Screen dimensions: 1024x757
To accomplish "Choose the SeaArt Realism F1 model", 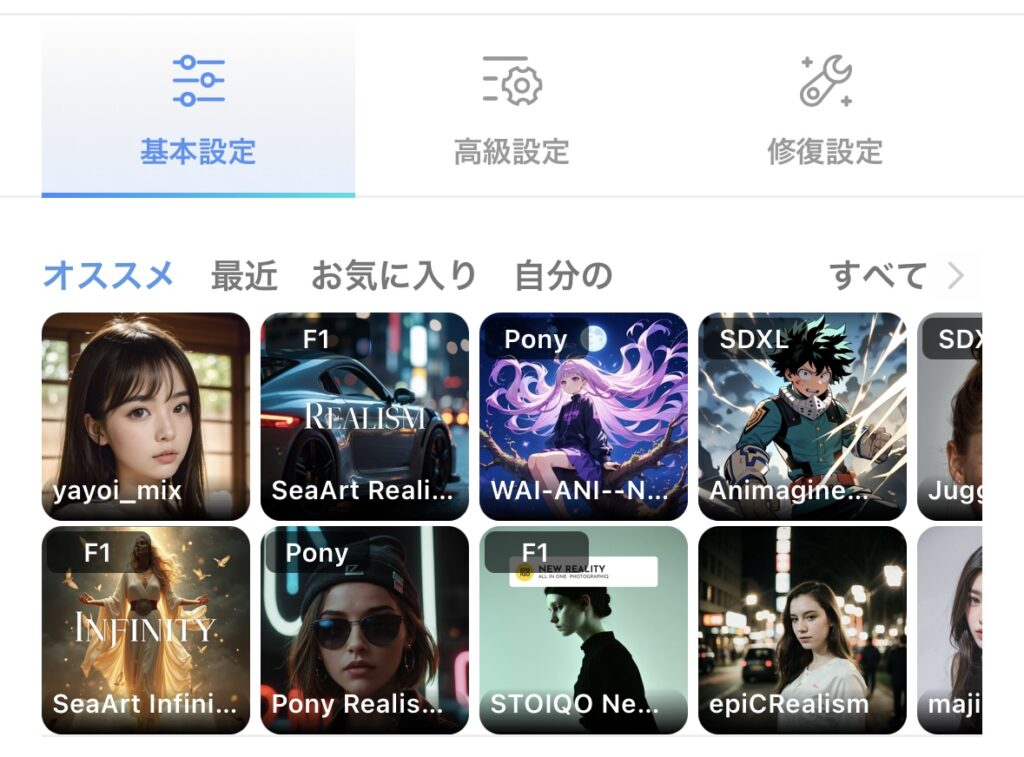I will click(364, 416).
